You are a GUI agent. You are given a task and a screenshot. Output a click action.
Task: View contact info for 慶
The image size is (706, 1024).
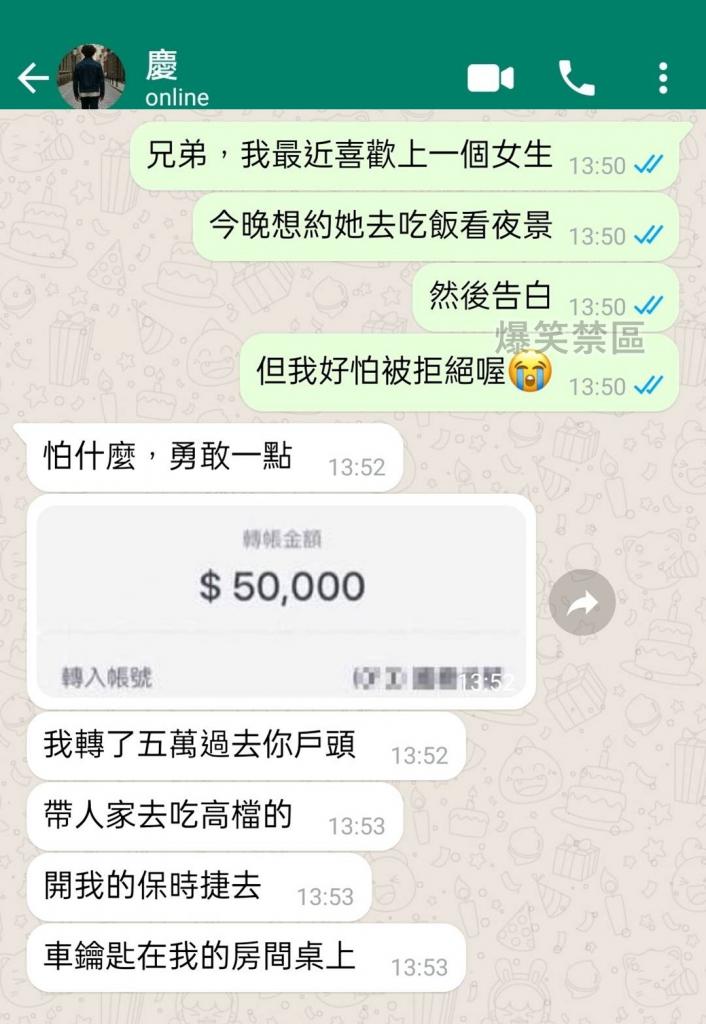(180, 79)
